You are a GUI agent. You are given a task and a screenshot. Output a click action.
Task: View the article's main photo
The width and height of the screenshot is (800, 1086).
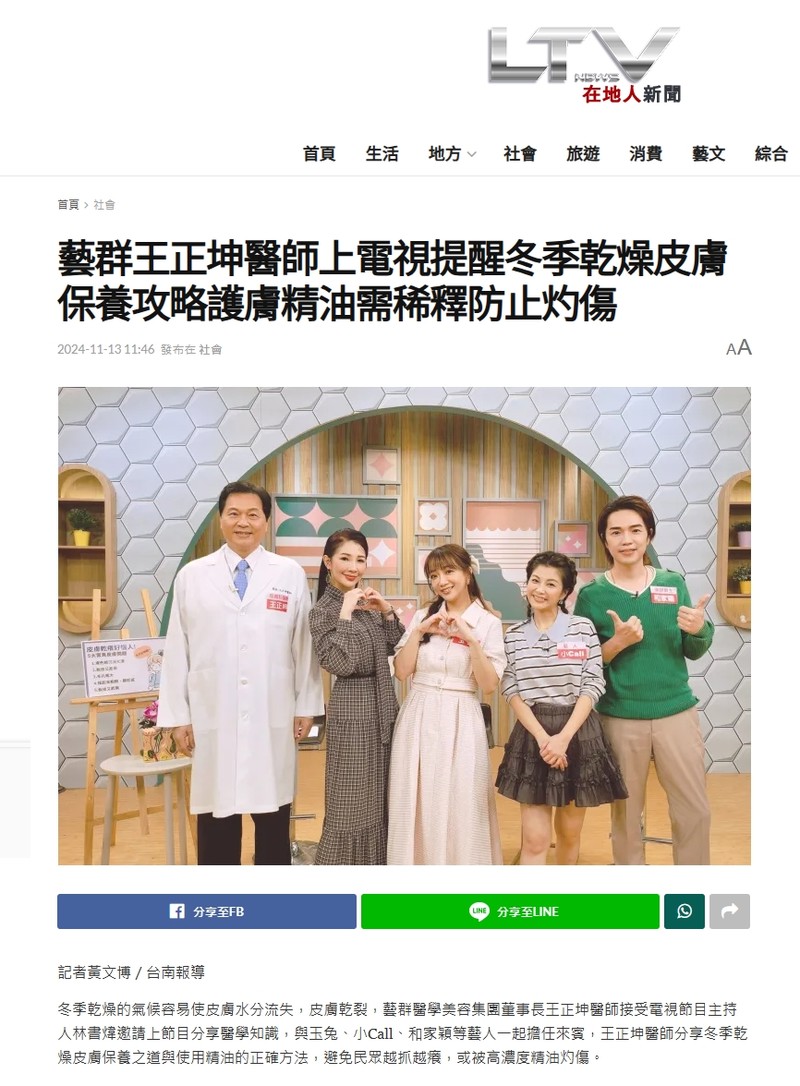404,625
